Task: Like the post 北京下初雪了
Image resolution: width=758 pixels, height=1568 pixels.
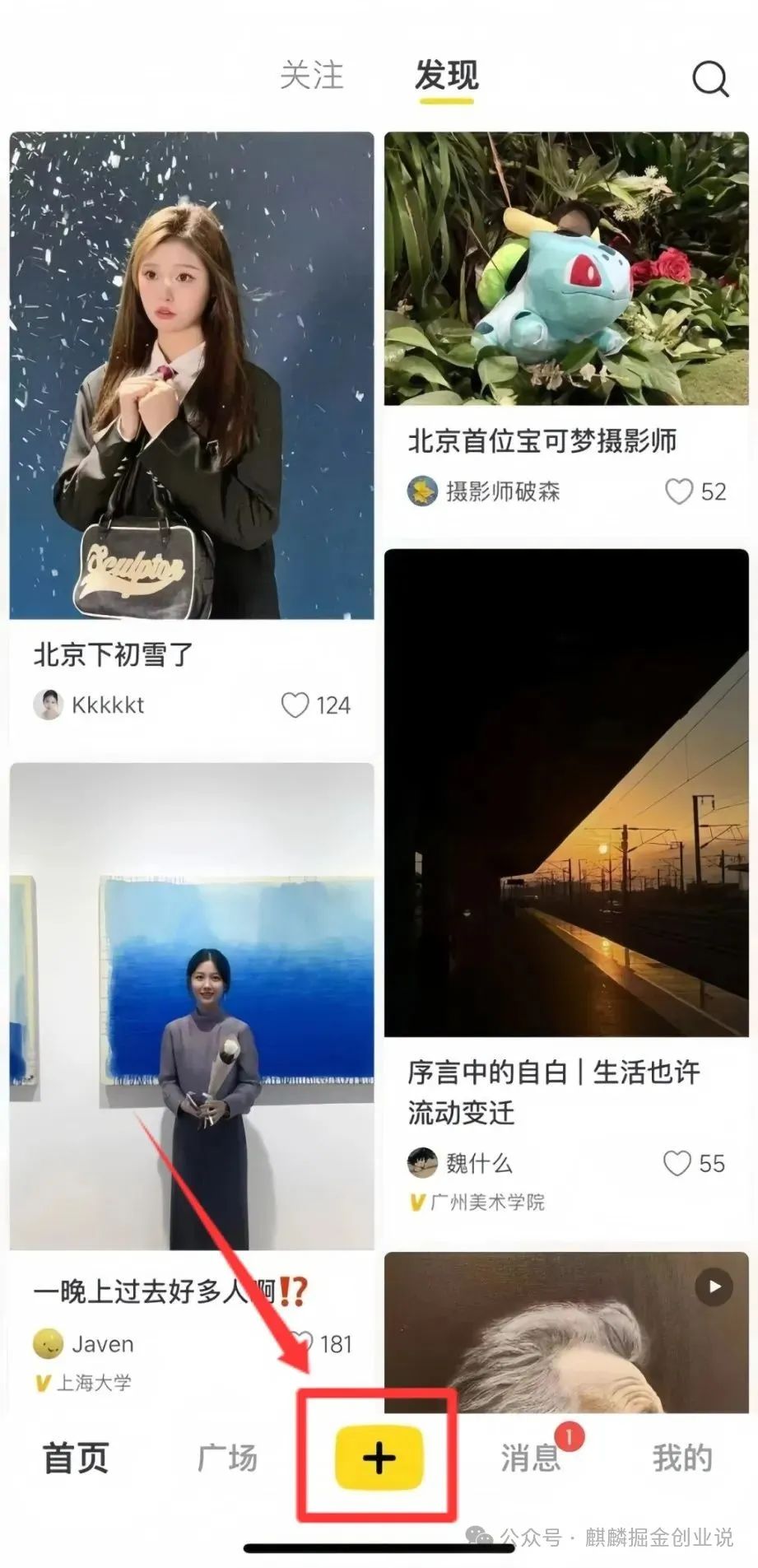Action: point(295,704)
